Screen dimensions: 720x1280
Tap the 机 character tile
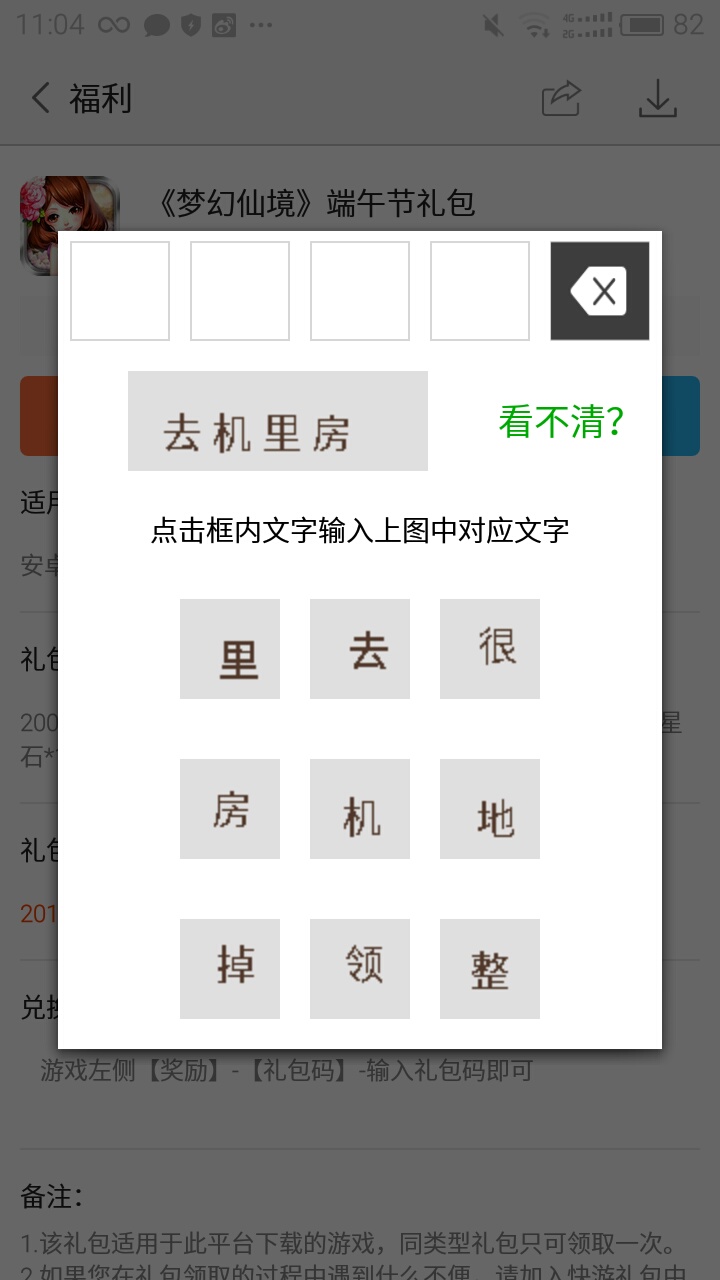coord(360,809)
